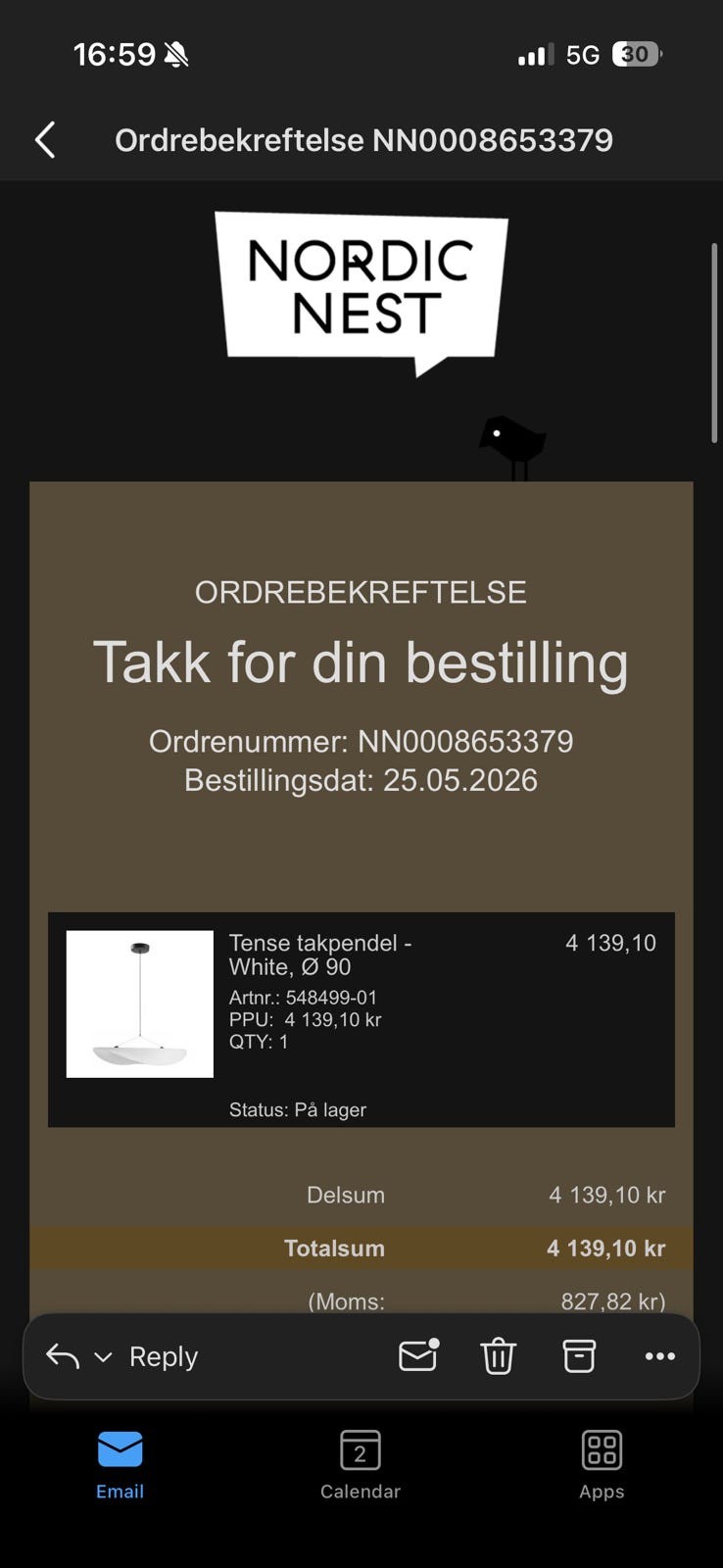Archive this email
723x1568 pixels.
click(x=579, y=1356)
